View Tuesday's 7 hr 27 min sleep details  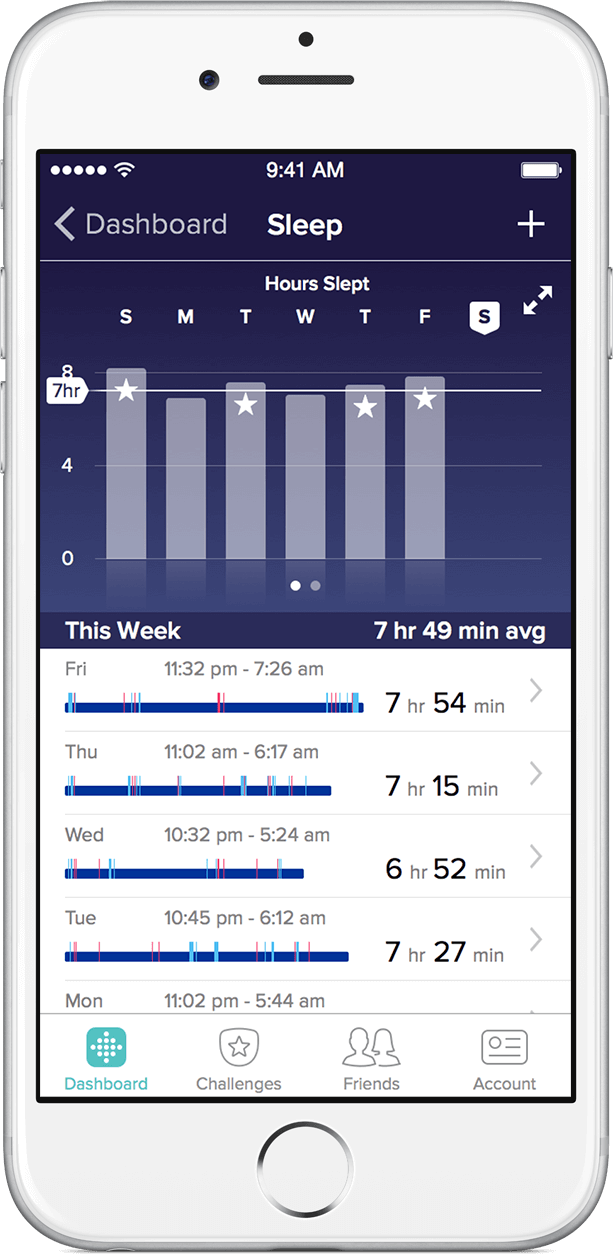(306, 939)
